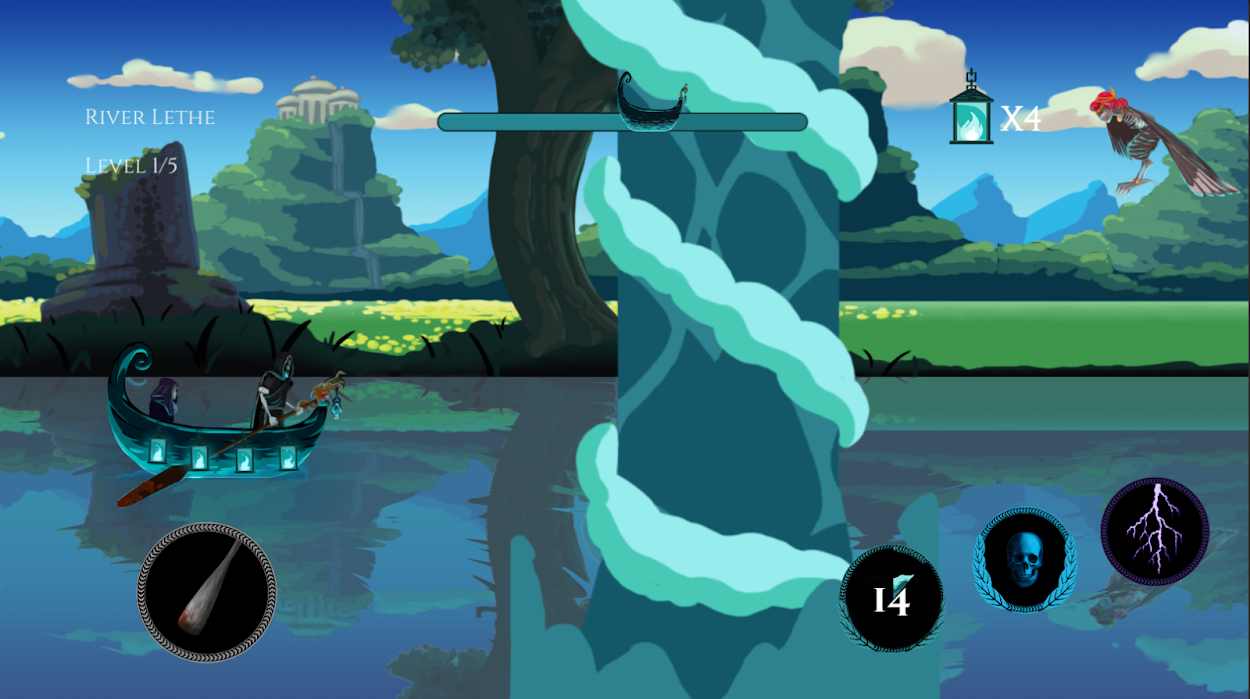Viewport: 1250px width, 699px height.
Task: Activate the blue skull ability
Action: click(x=1024, y=559)
